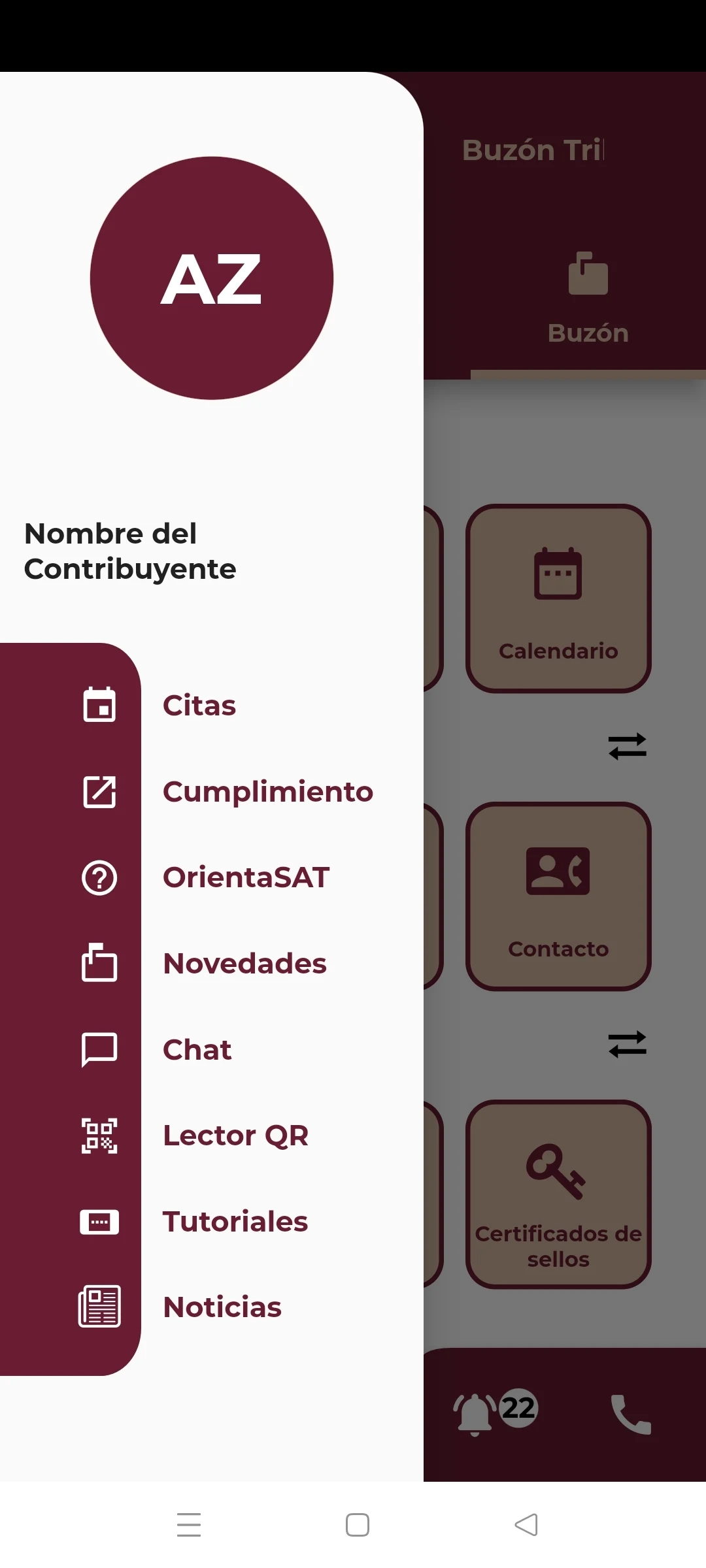Select Certificados de sellos
This screenshot has height=1568, width=706.
point(558,1194)
